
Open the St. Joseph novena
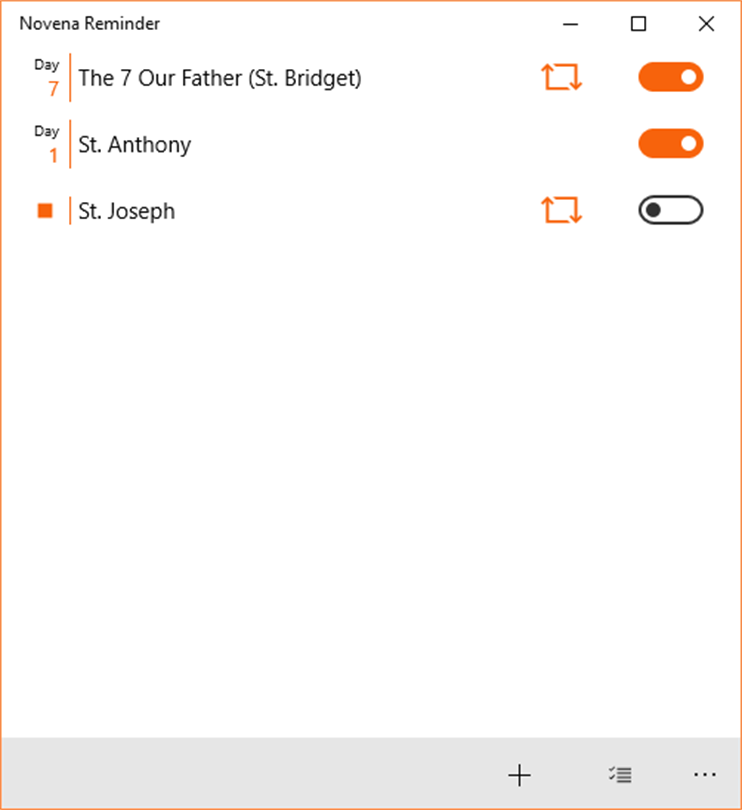coord(126,211)
